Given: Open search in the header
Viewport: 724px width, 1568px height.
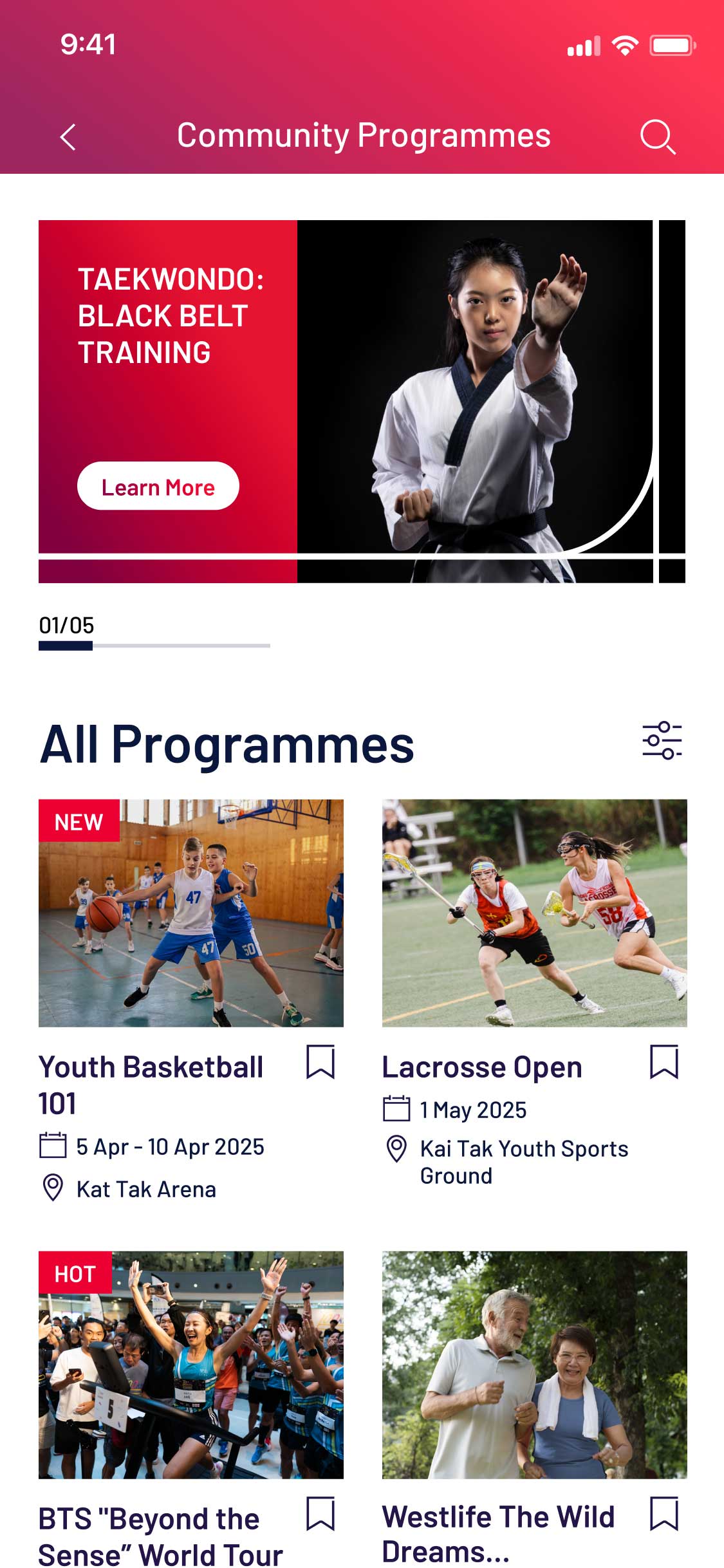Looking at the screenshot, I should coord(657,136).
